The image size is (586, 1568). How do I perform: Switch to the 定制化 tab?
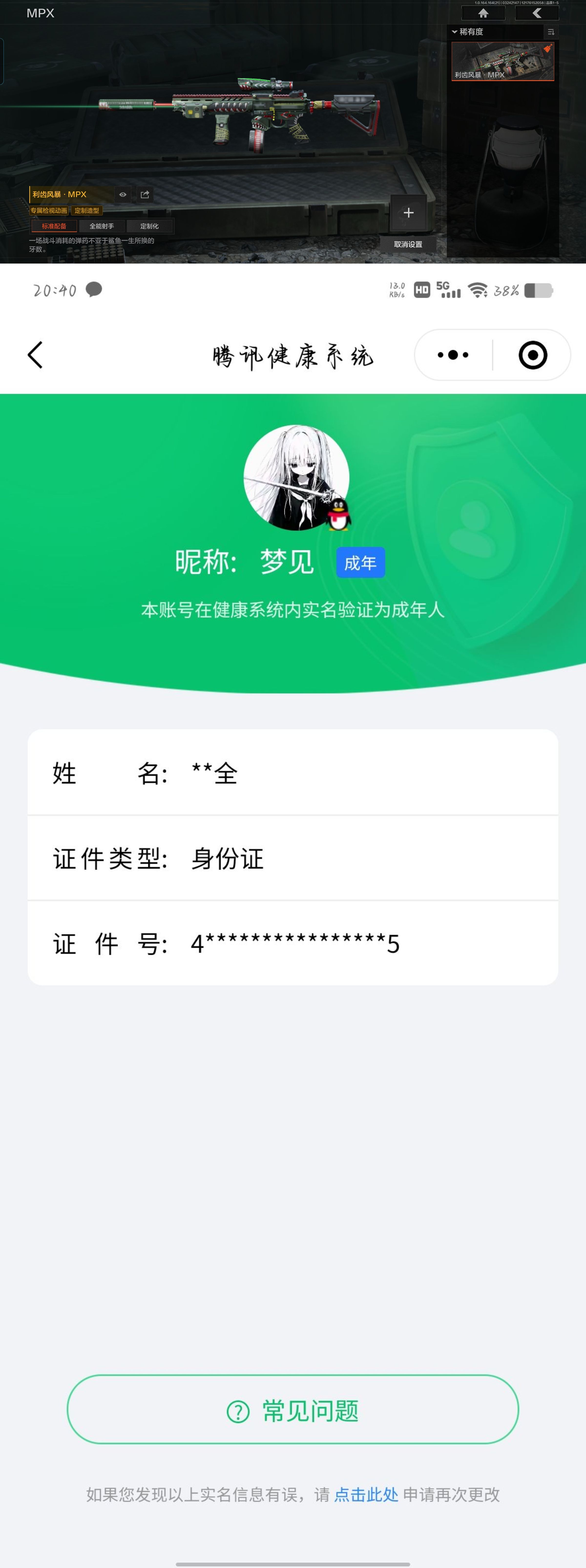pyautogui.click(x=150, y=226)
